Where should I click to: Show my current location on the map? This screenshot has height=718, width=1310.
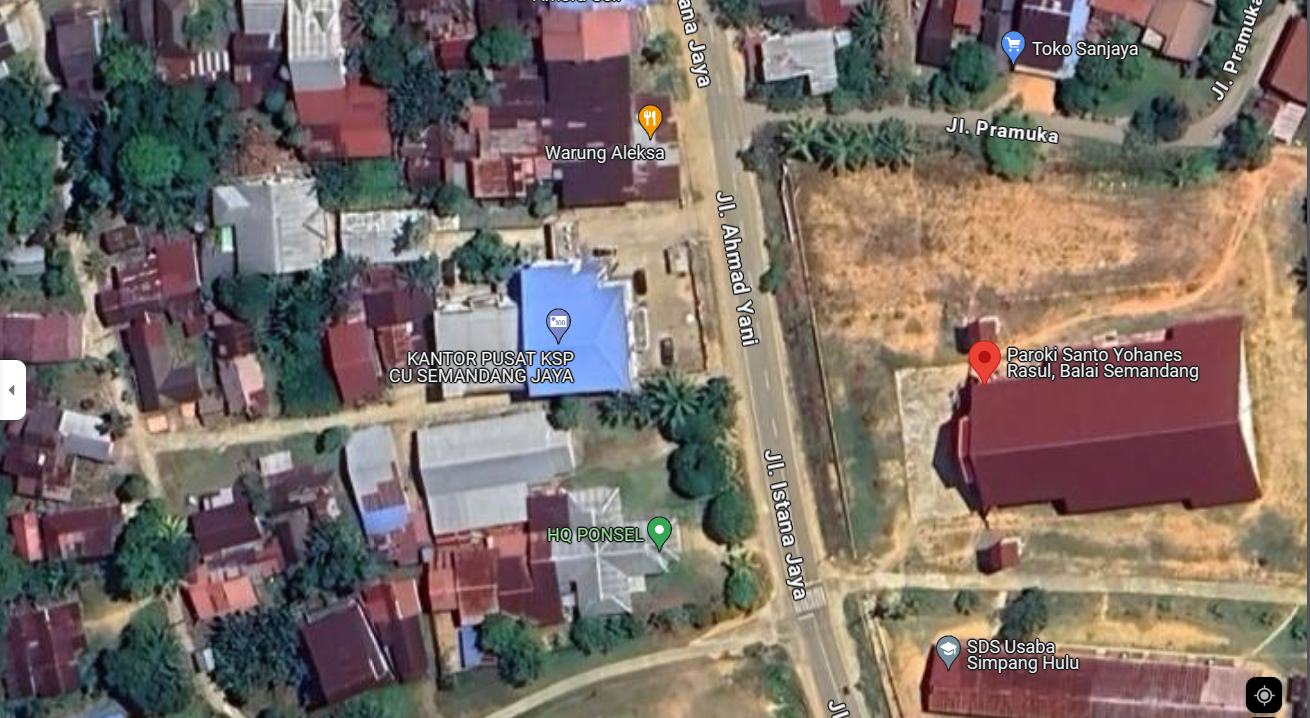tap(1264, 695)
